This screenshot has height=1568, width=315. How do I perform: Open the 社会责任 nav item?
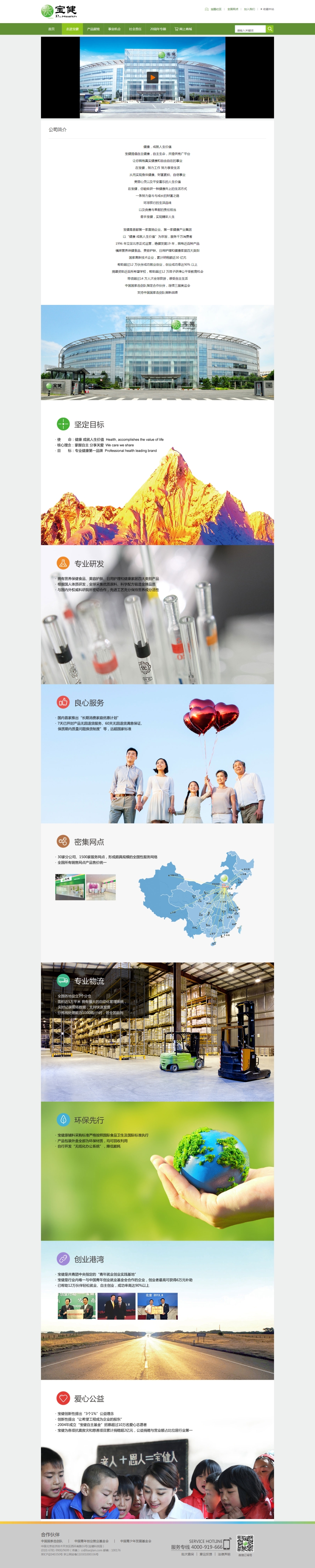(135, 29)
